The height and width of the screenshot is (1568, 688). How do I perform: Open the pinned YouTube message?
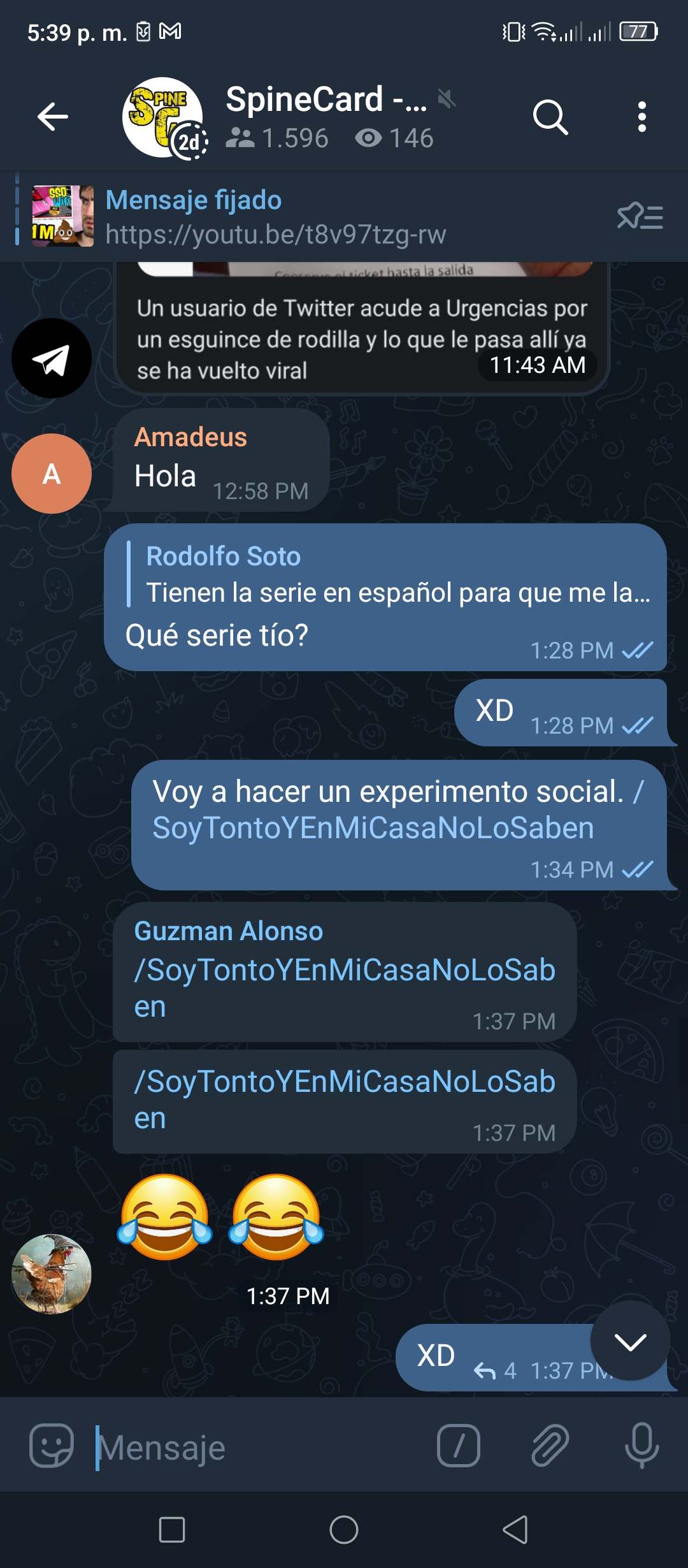275,217
